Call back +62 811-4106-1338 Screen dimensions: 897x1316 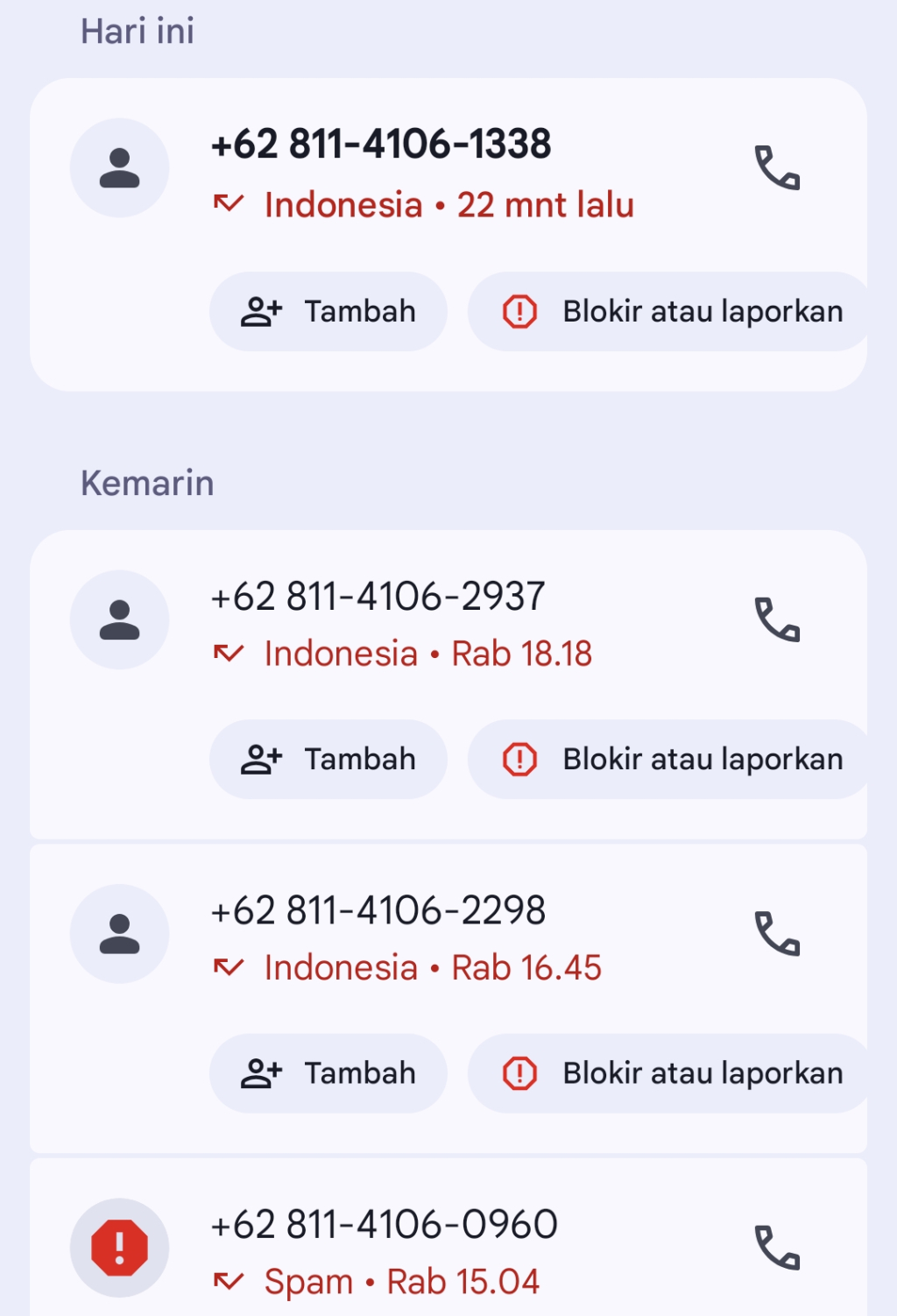[777, 167]
